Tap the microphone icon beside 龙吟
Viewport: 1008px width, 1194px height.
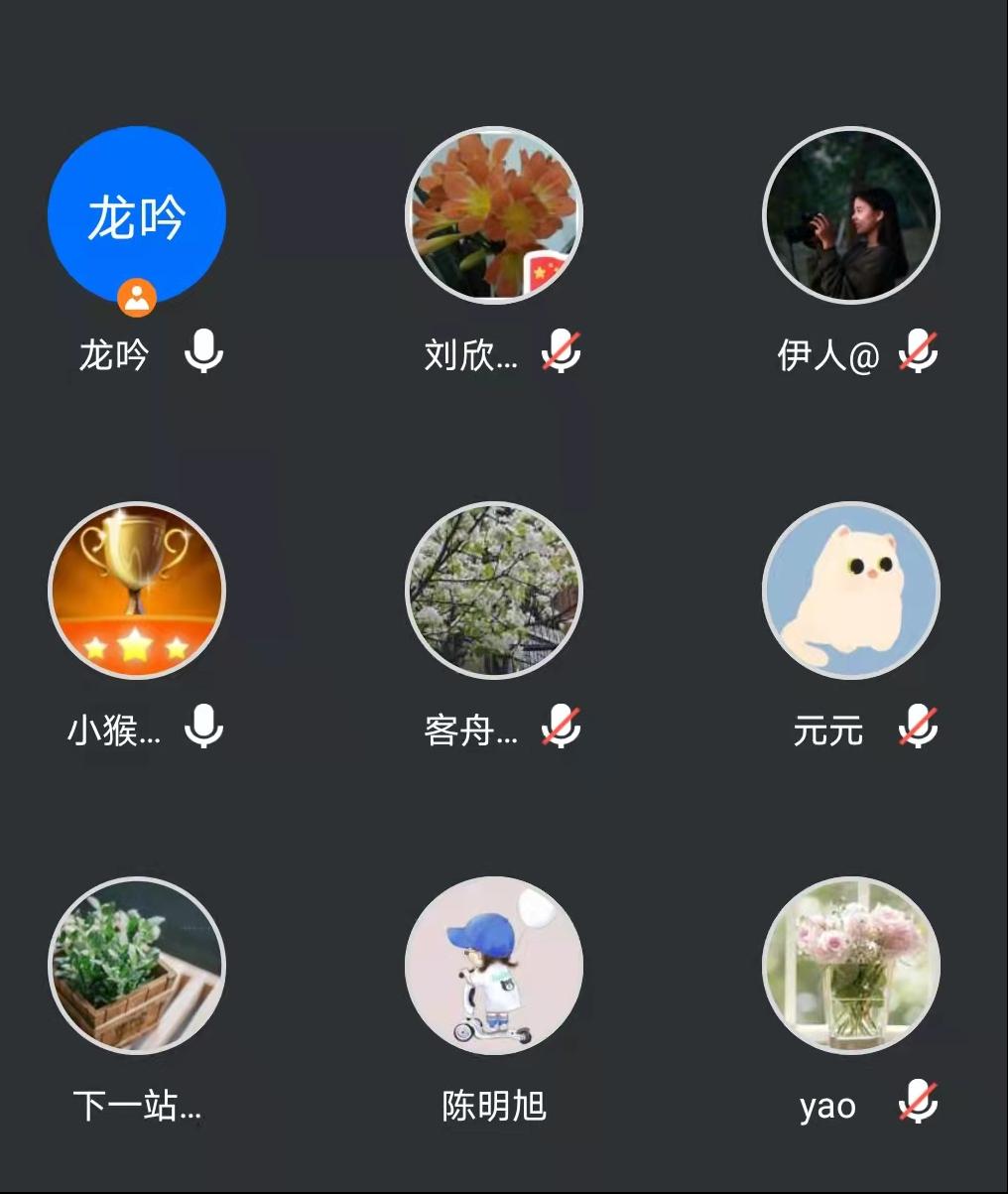tap(203, 352)
